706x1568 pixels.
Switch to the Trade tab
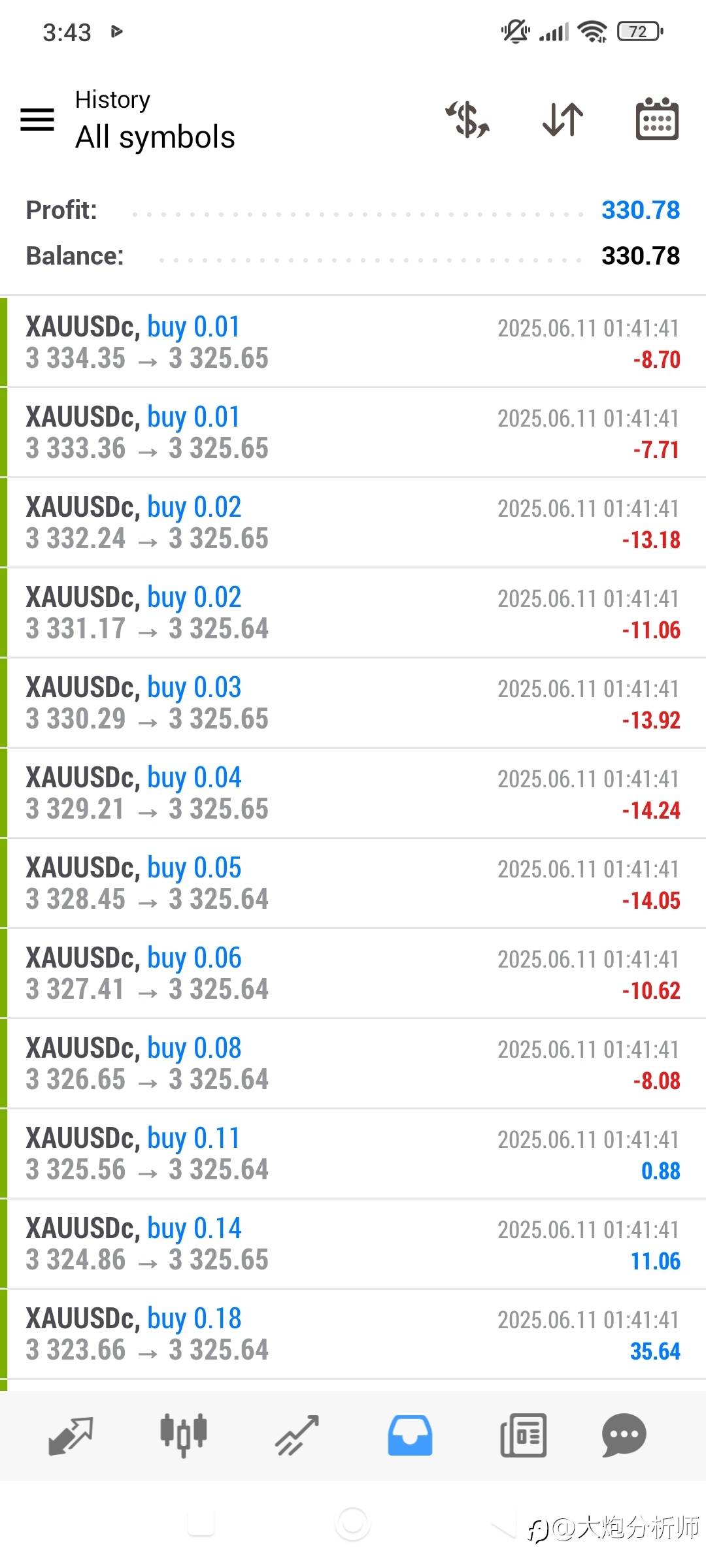(x=297, y=1435)
